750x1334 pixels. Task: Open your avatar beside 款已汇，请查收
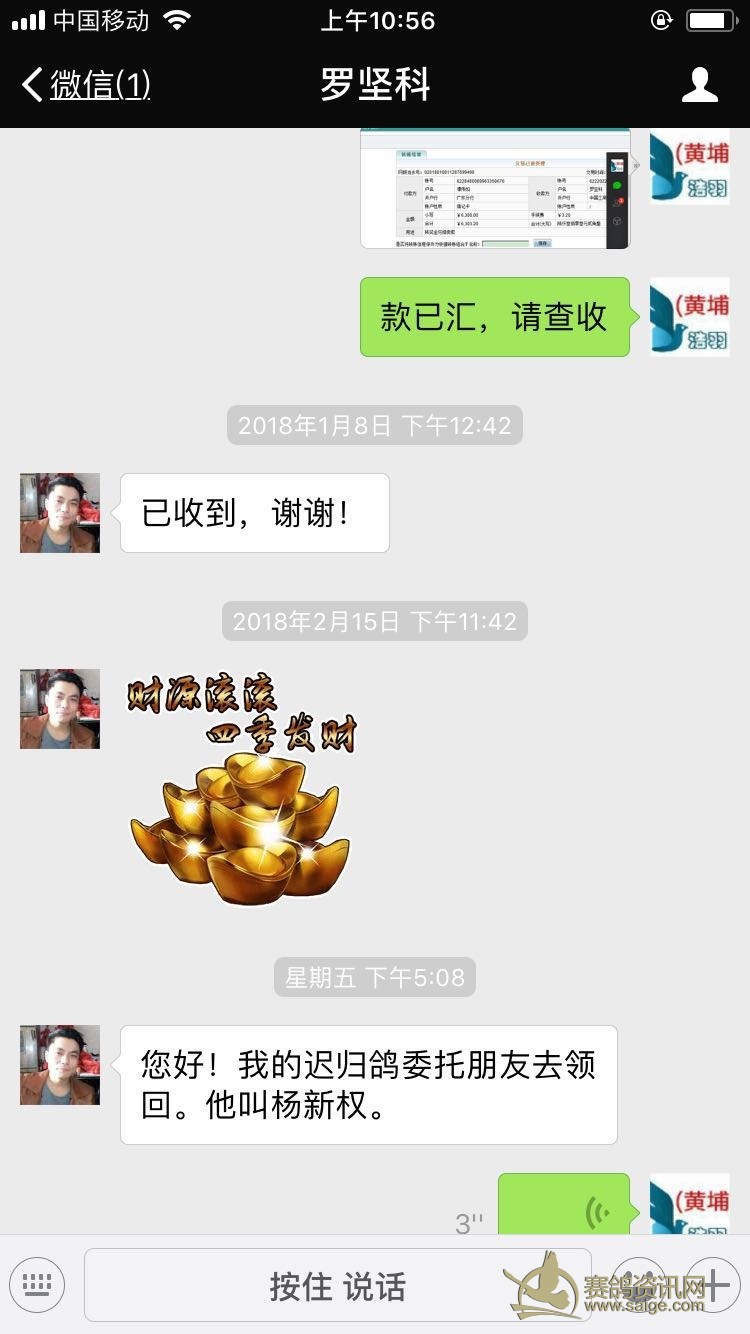689,317
